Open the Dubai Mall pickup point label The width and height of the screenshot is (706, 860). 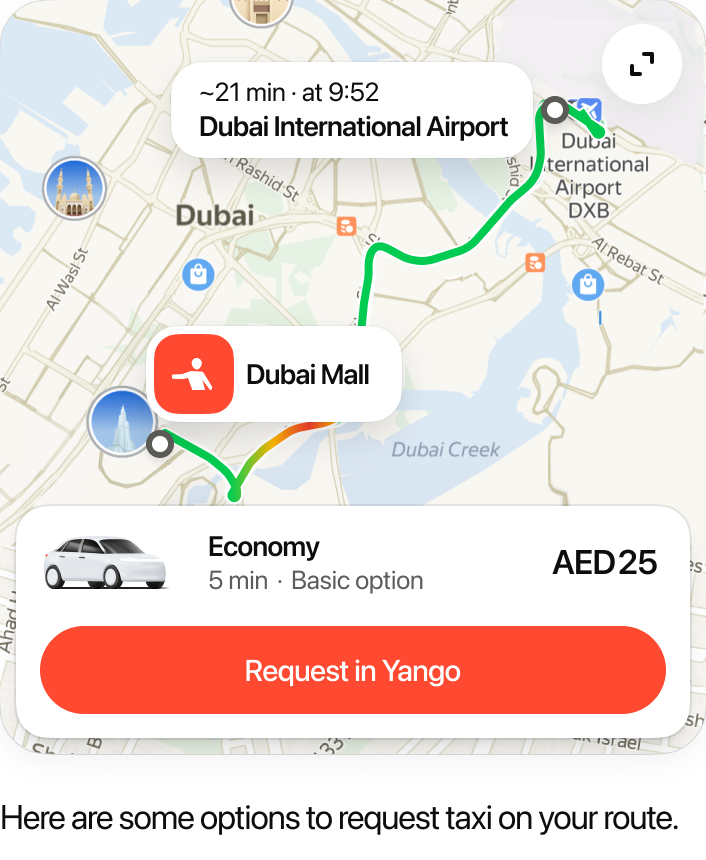click(x=274, y=375)
